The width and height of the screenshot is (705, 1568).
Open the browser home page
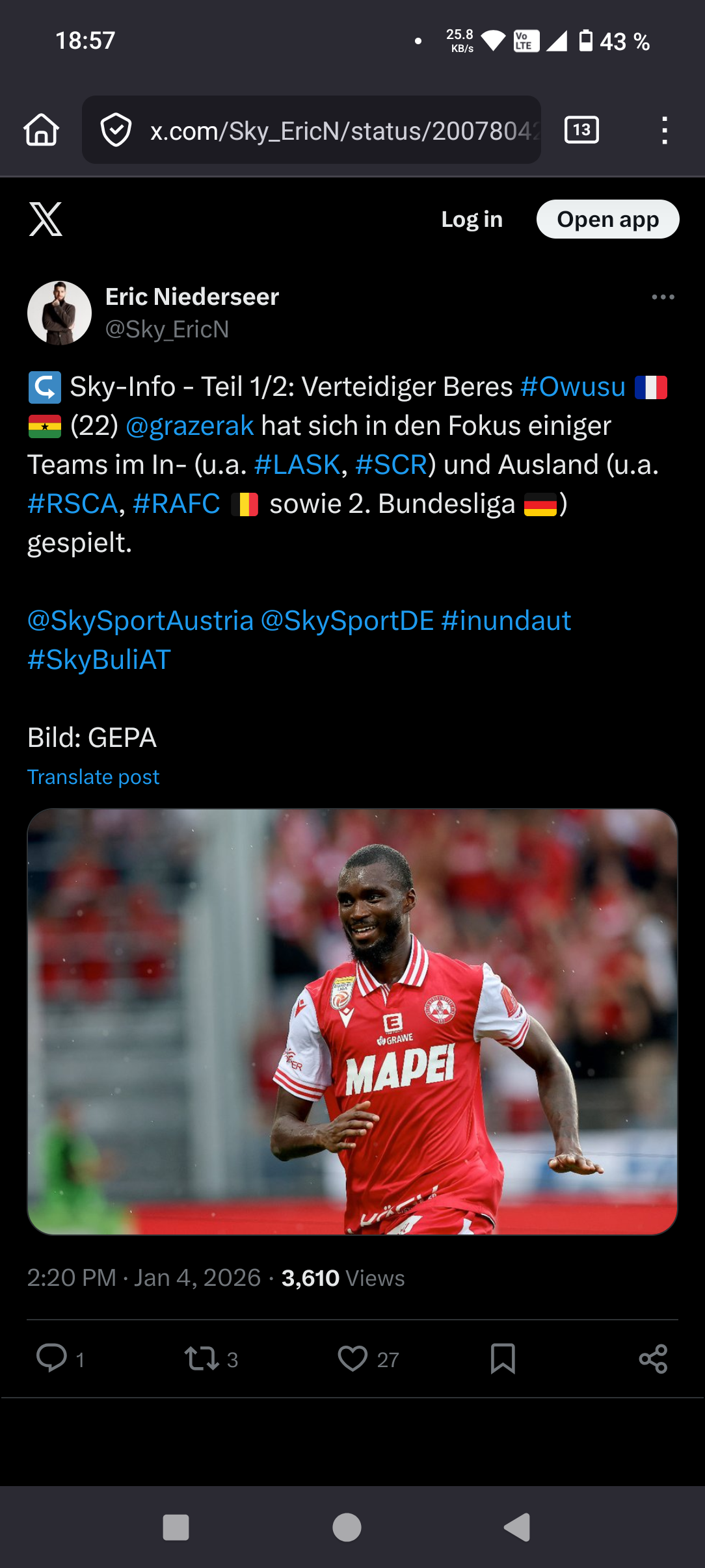coord(42,130)
